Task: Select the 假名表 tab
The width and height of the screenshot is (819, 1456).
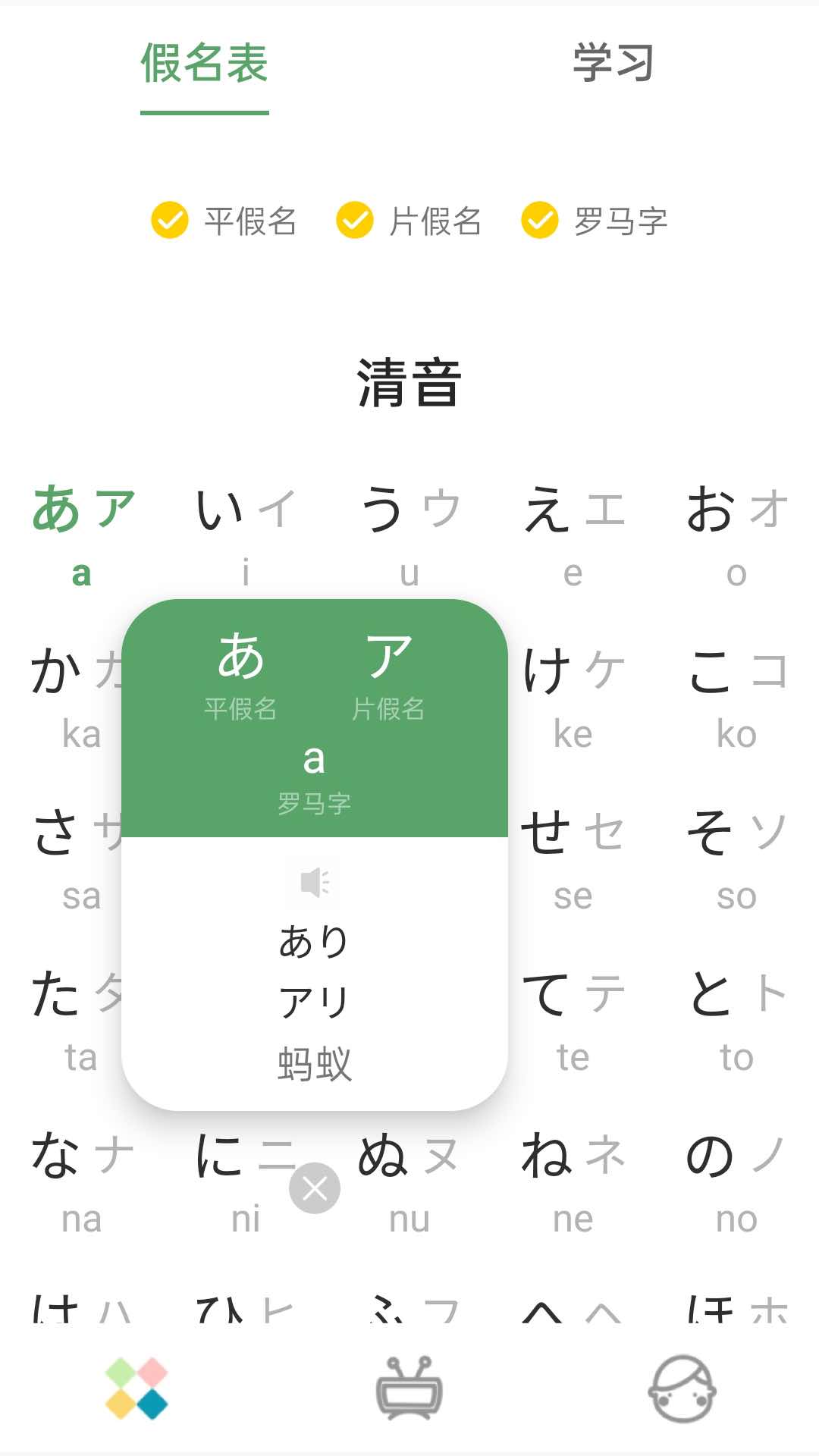Action: click(204, 62)
